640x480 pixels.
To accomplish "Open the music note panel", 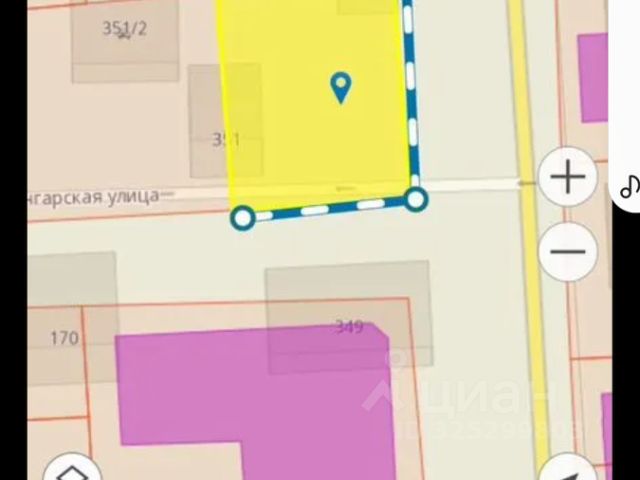I will point(630,184).
